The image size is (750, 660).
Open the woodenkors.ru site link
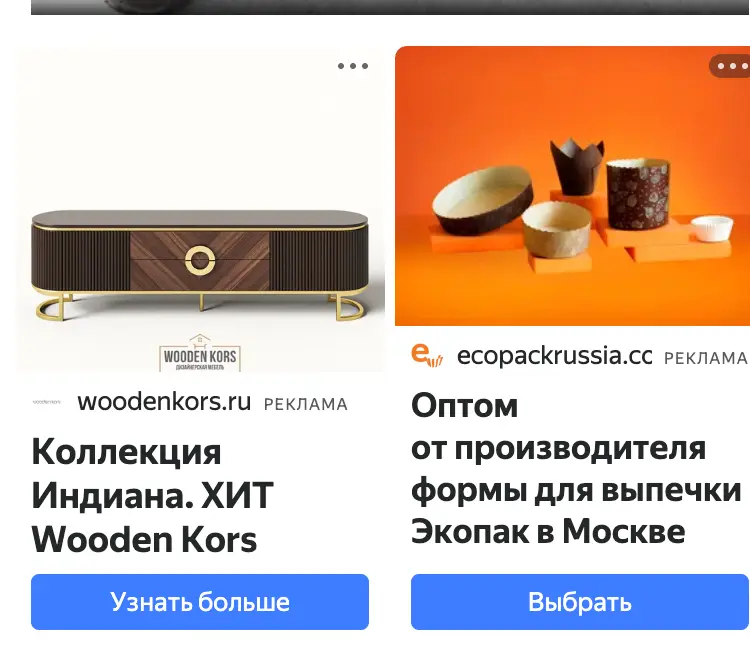[164, 401]
